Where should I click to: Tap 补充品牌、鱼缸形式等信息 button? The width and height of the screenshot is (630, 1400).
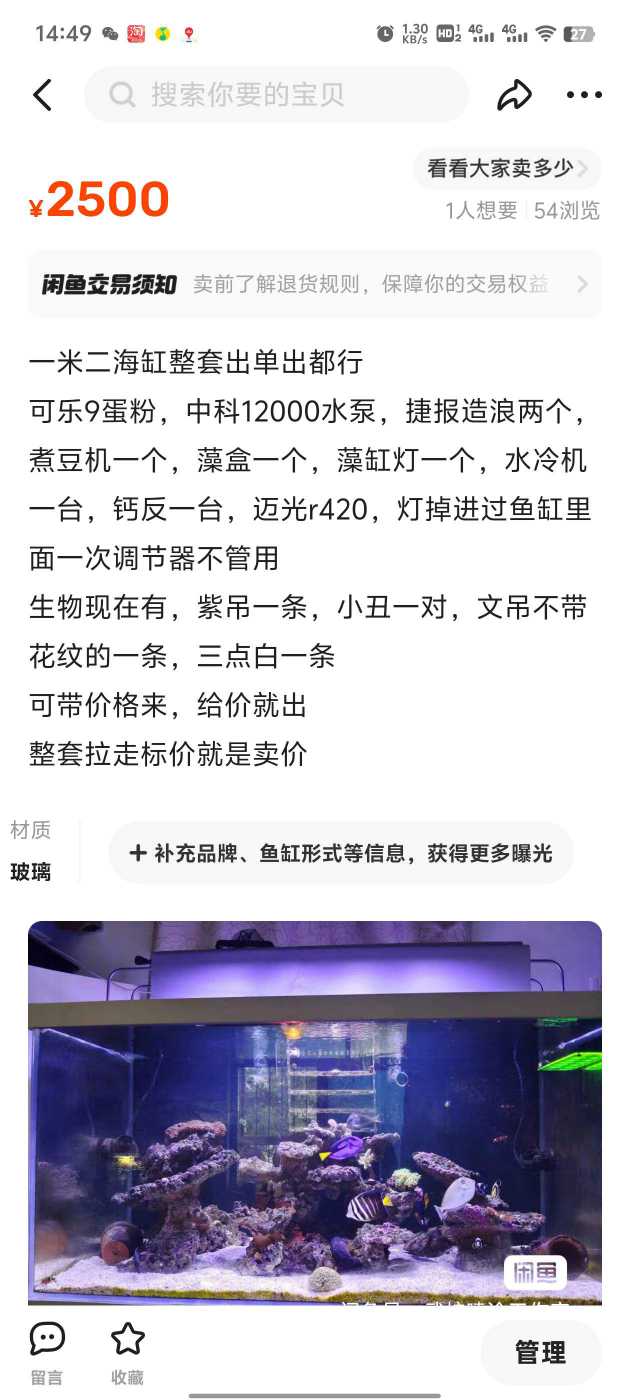point(340,853)
